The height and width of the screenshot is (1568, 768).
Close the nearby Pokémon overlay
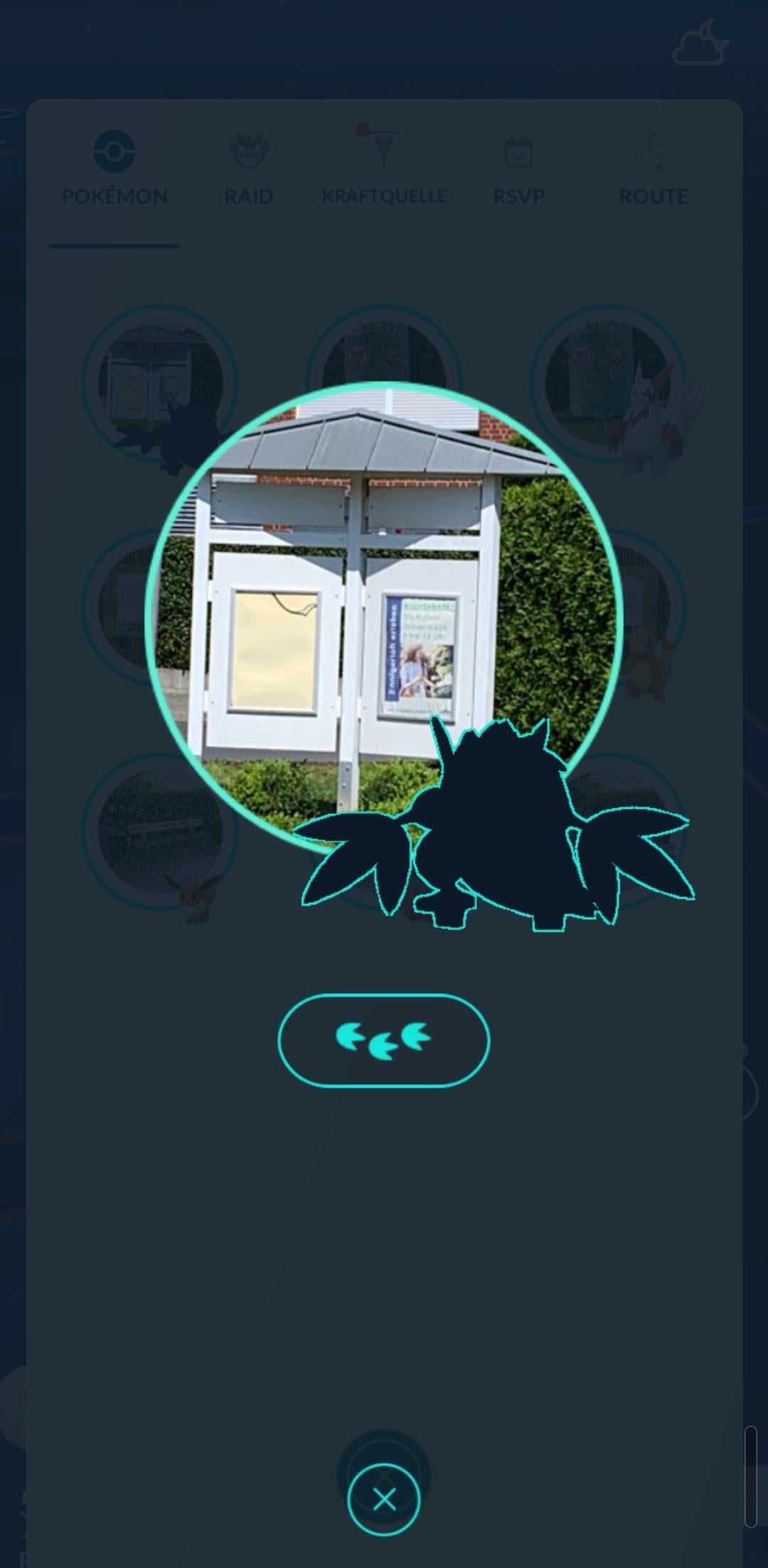384,1499
